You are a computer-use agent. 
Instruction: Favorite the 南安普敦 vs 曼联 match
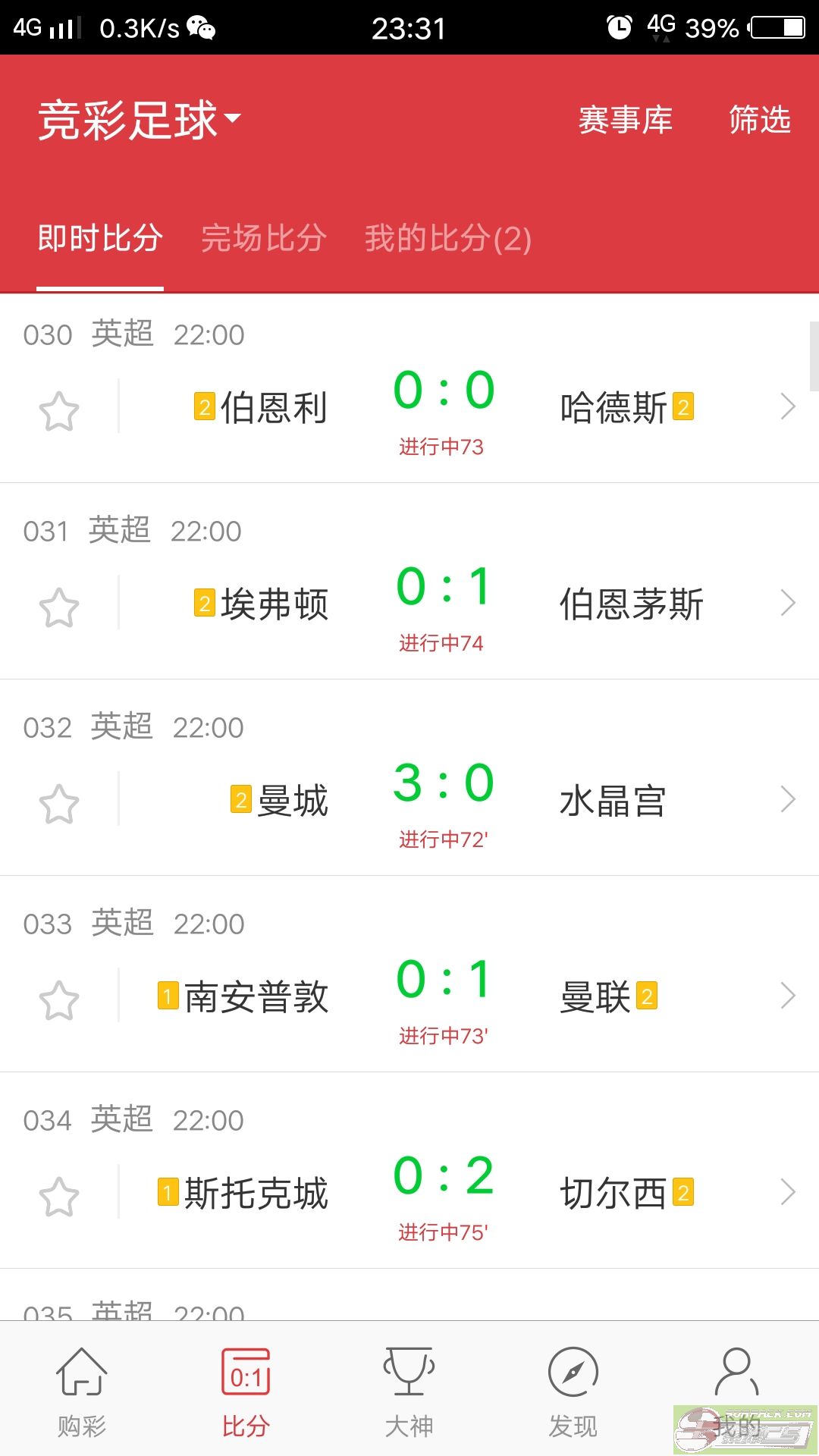pos(59,1000)
